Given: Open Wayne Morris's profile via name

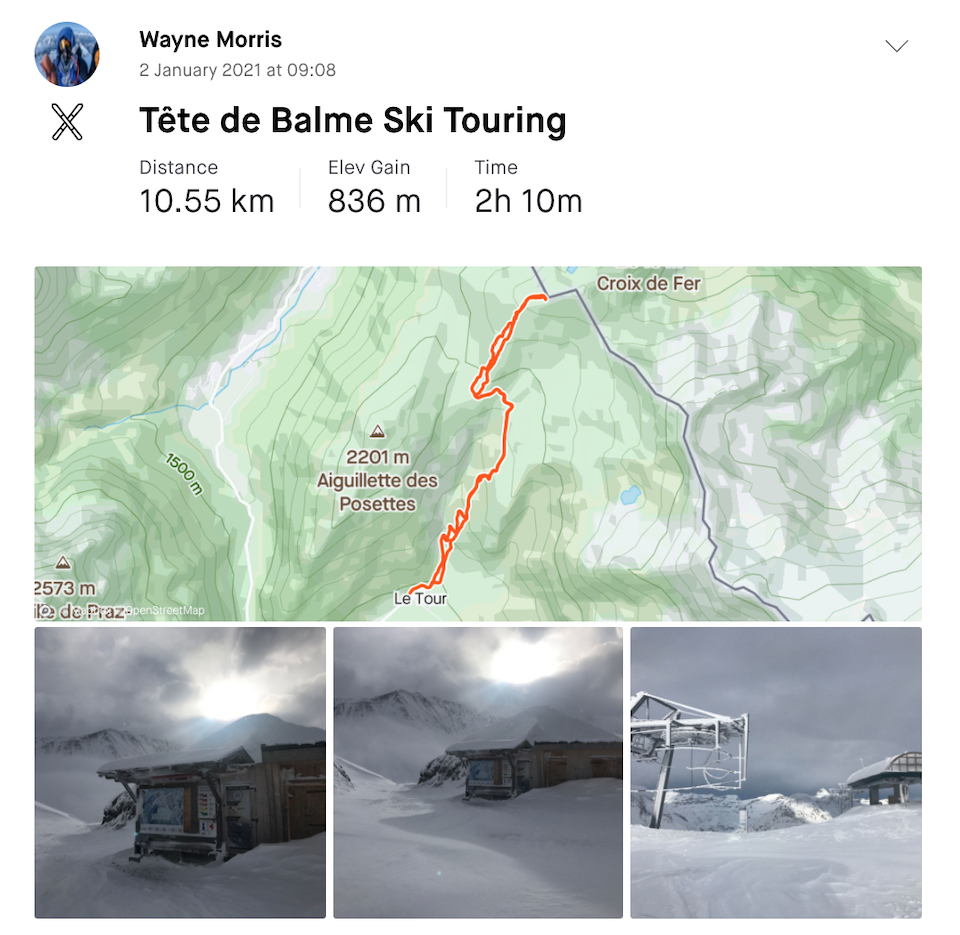Looking at the screenshot, I should point(210,40).
